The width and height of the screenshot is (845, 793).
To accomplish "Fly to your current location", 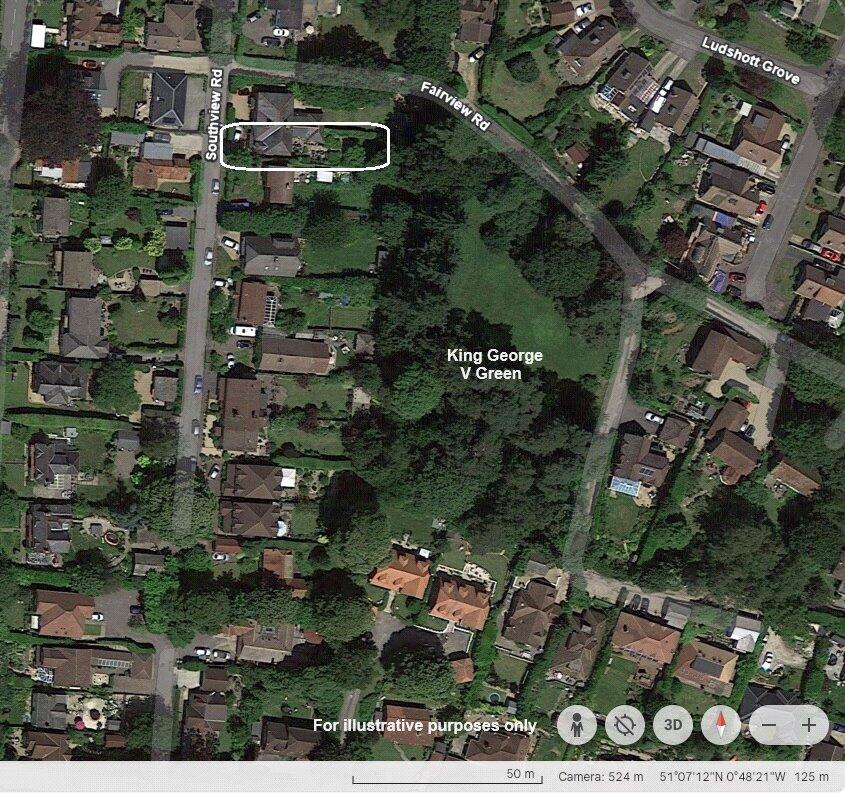I will (625, 725).
